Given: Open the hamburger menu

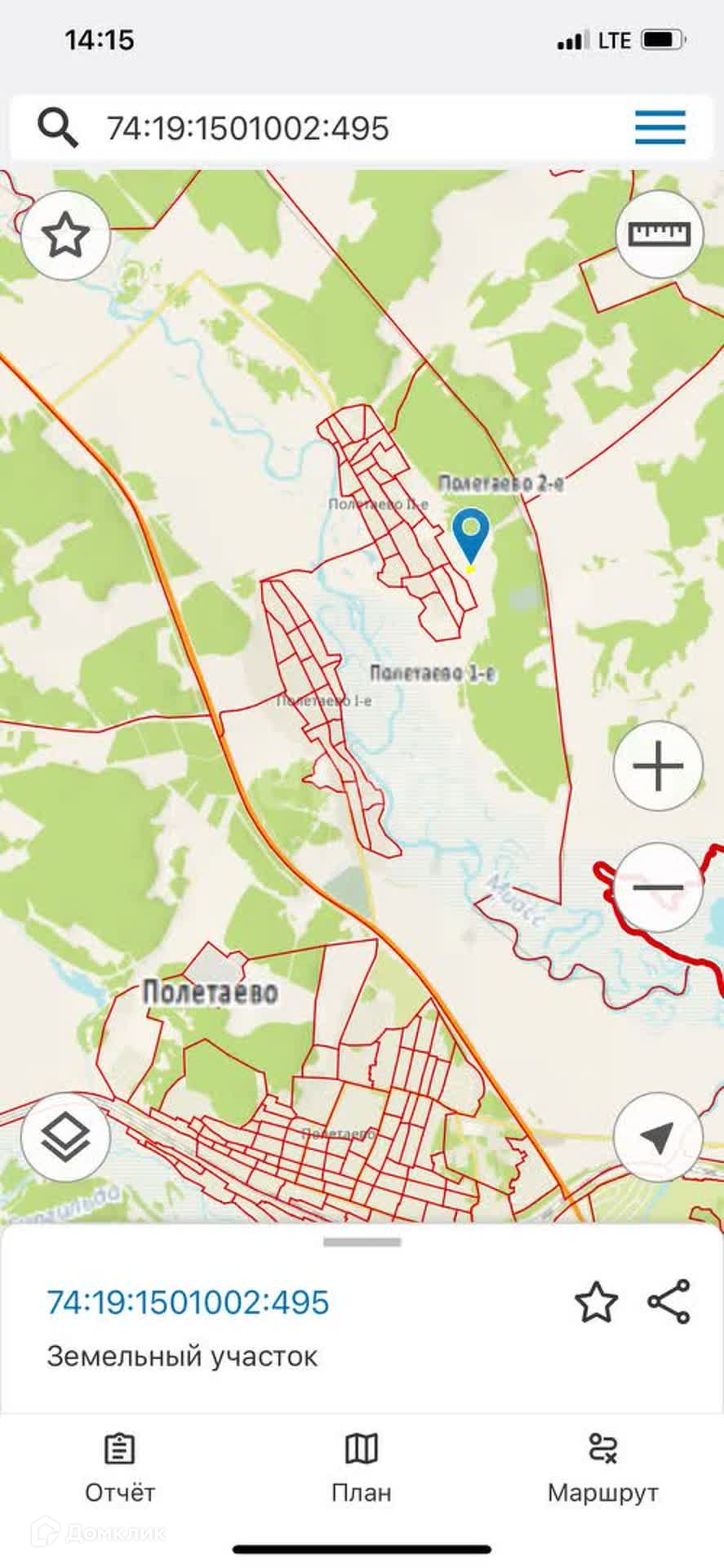Looking at the screenshot, I should [x=660, y=127].
